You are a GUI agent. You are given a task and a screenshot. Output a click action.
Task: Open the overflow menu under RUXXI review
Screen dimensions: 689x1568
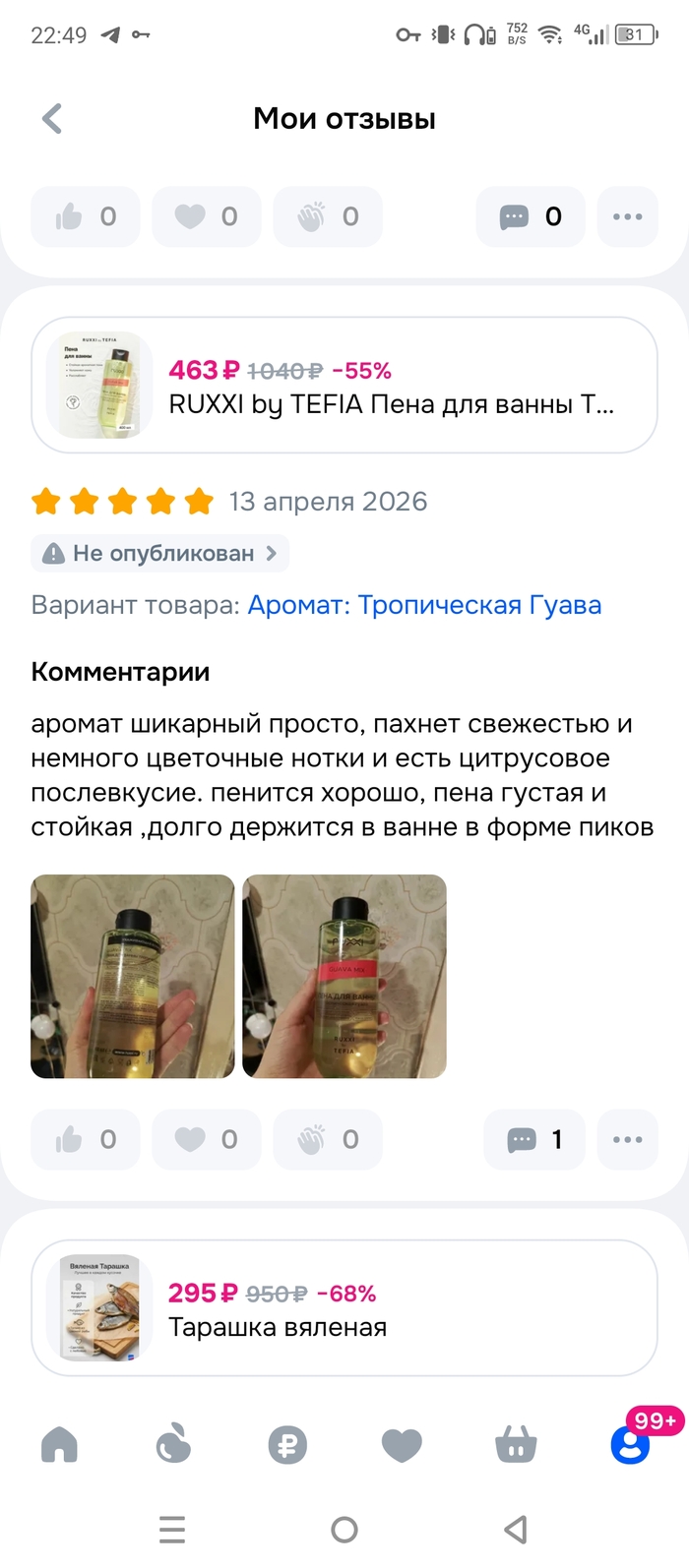[627, 1139]
